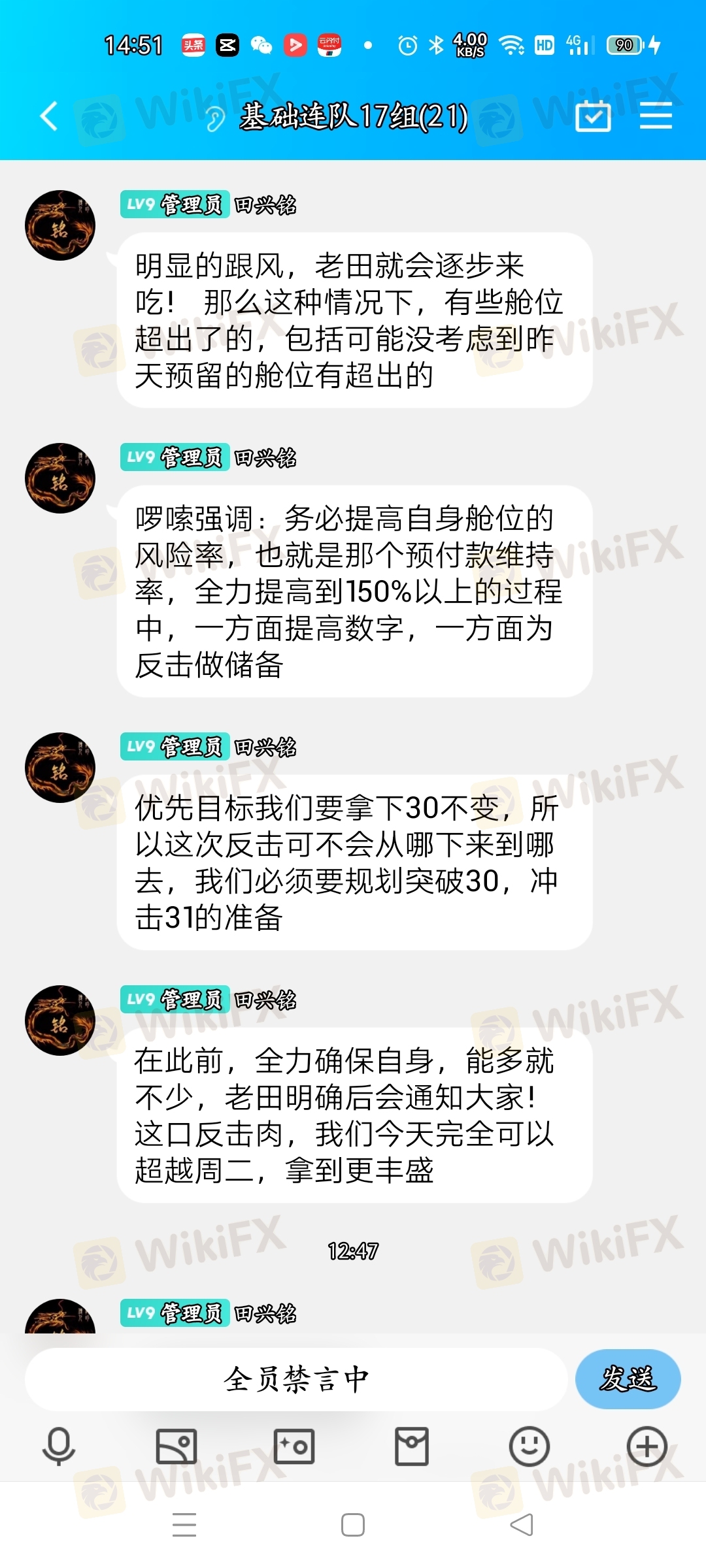Open the voice microphone icon

59,1446
